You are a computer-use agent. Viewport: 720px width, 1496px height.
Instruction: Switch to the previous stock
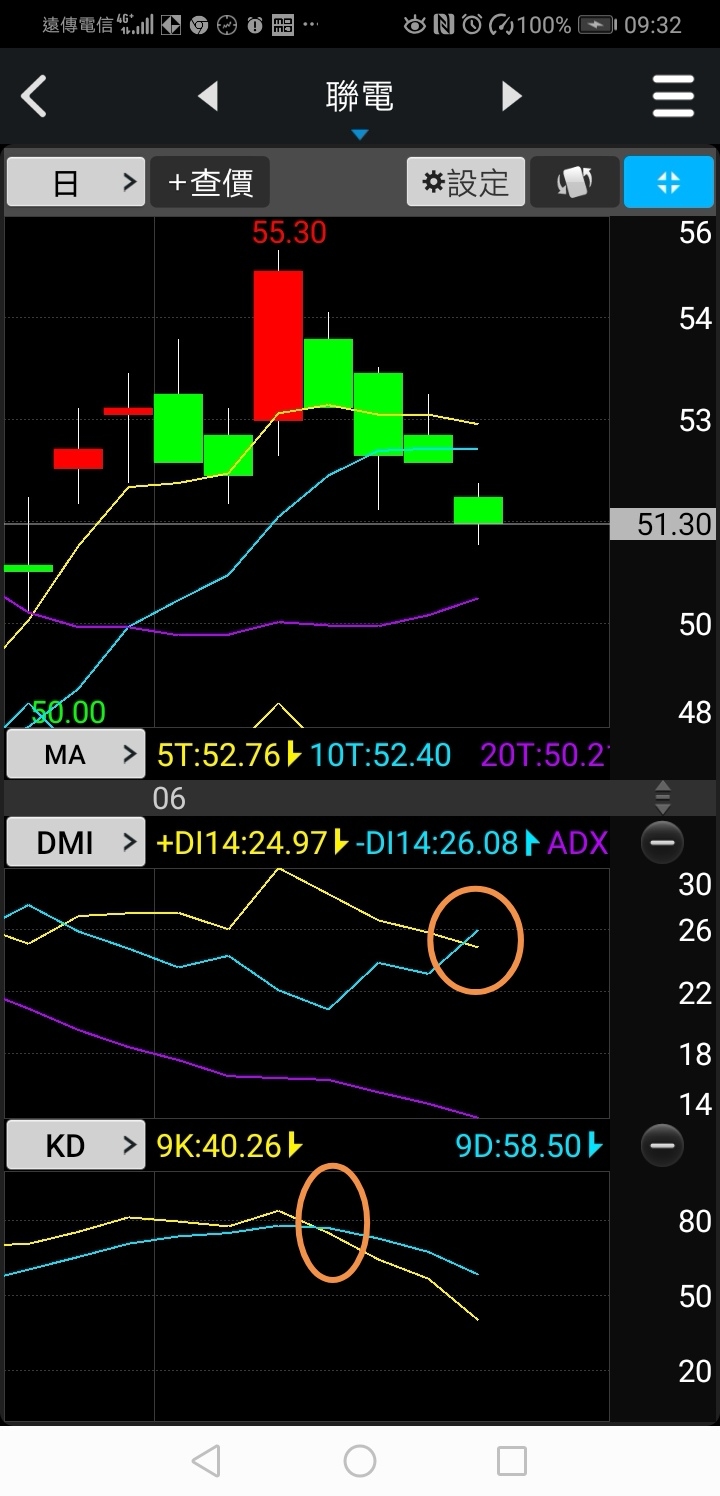208,97
